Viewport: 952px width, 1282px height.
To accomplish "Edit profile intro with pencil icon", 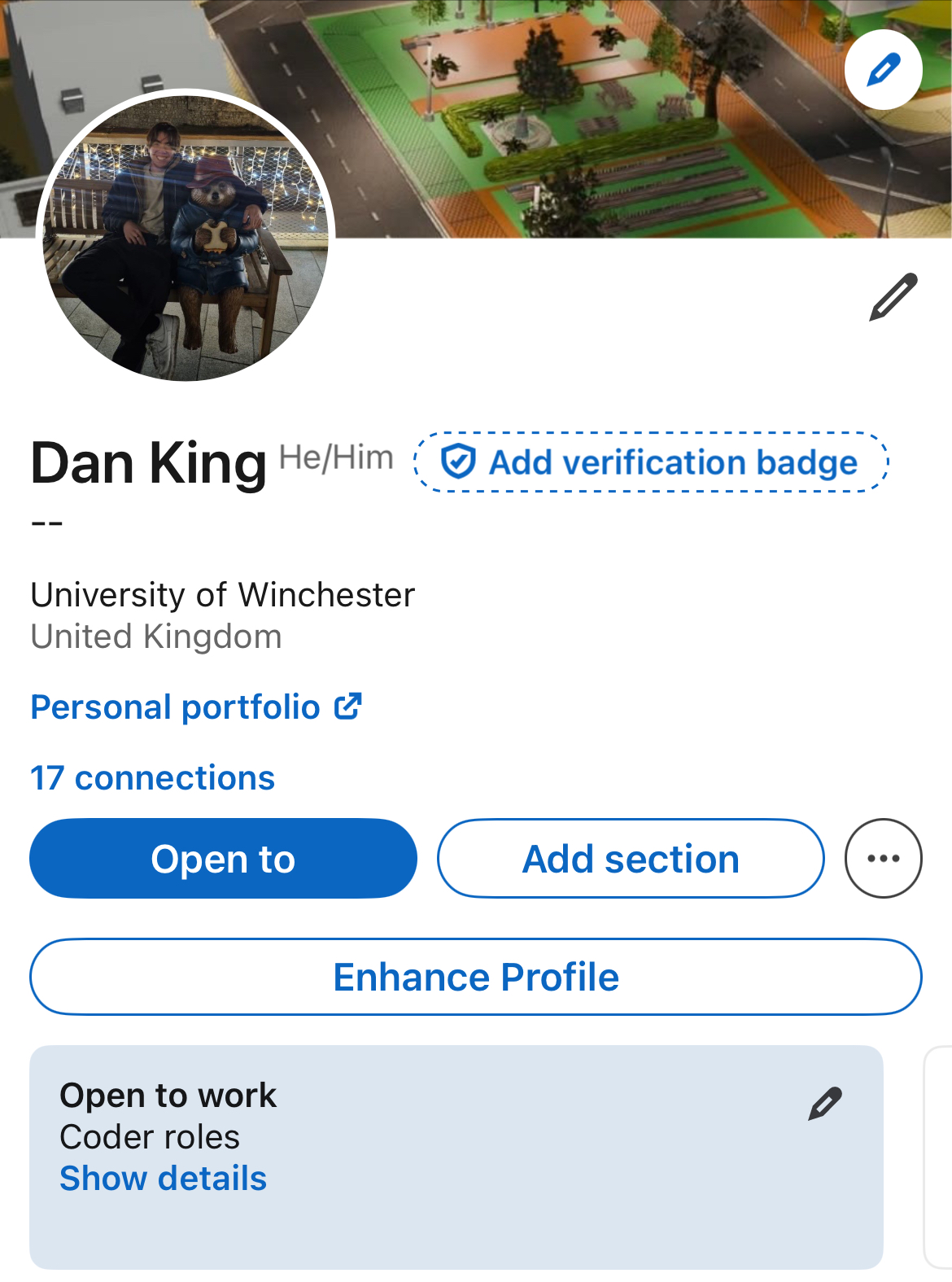I will tap(893, 297).
